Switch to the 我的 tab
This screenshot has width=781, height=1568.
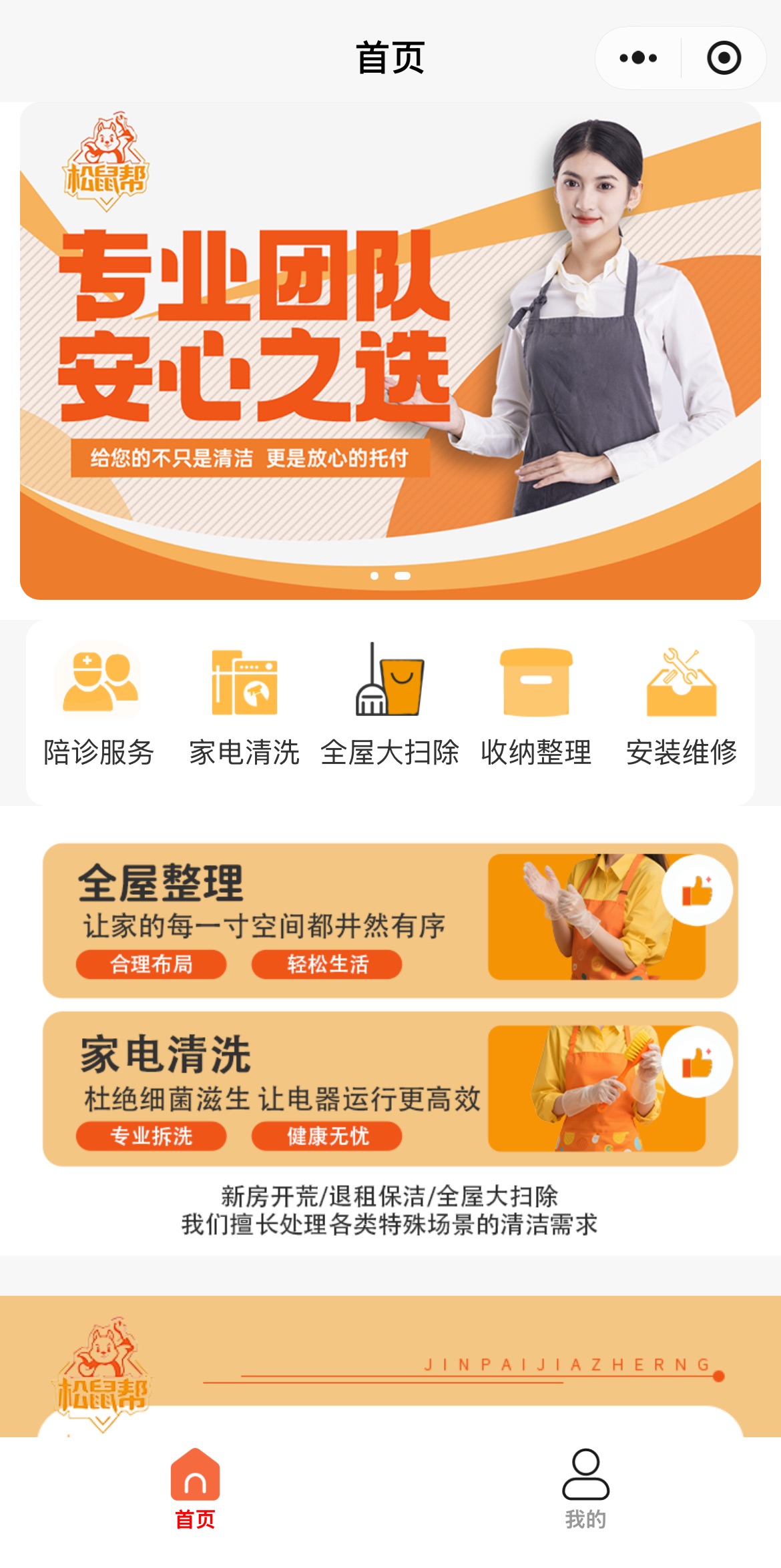585,1488
